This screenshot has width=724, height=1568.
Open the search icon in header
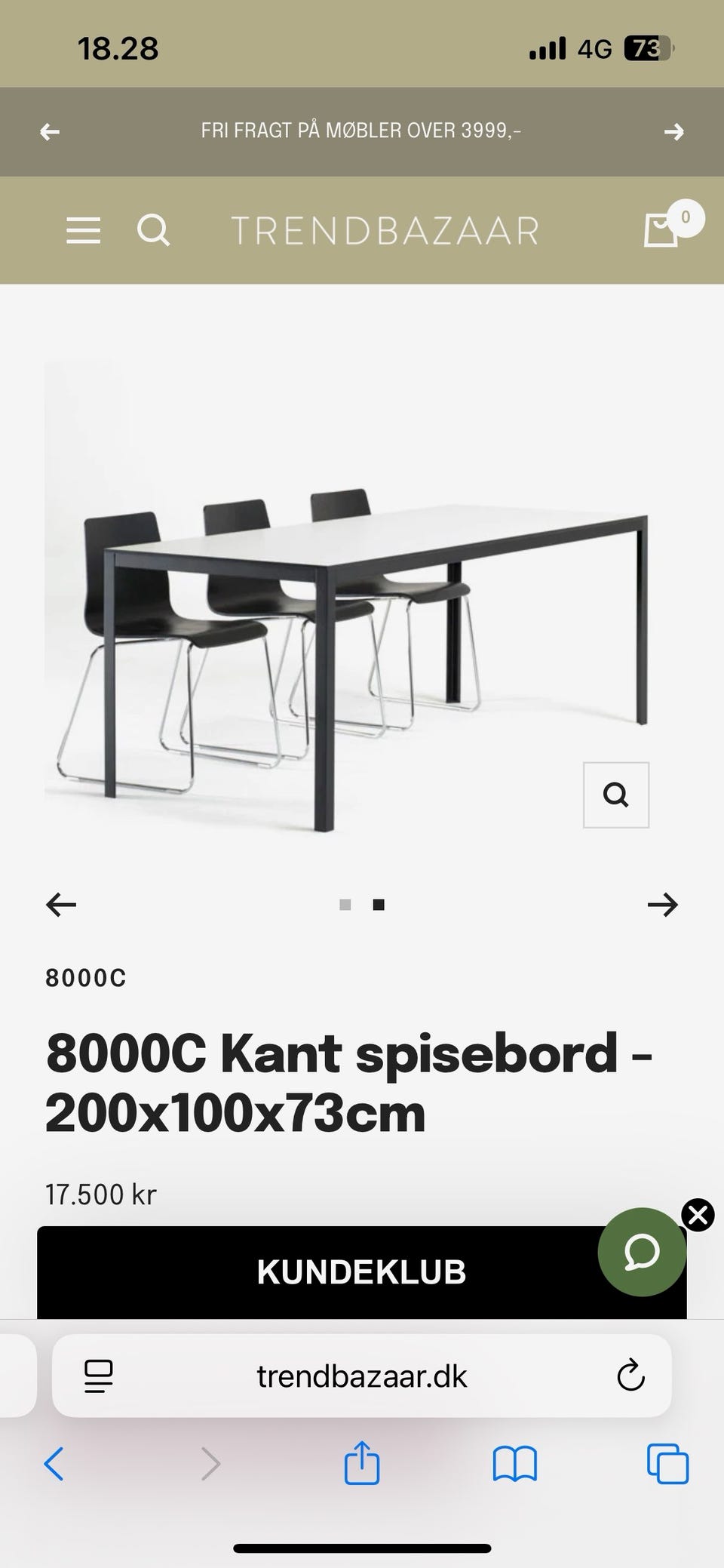click(154, 231)
